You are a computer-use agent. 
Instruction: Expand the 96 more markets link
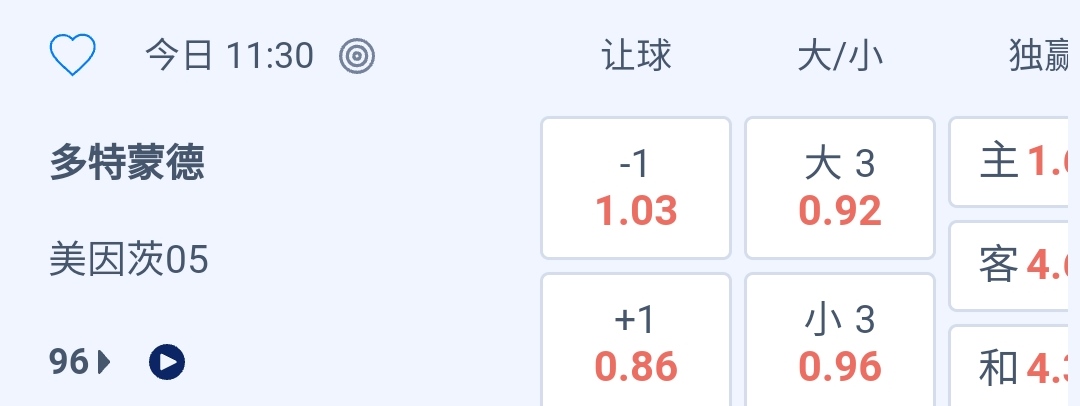coord(80,362)
